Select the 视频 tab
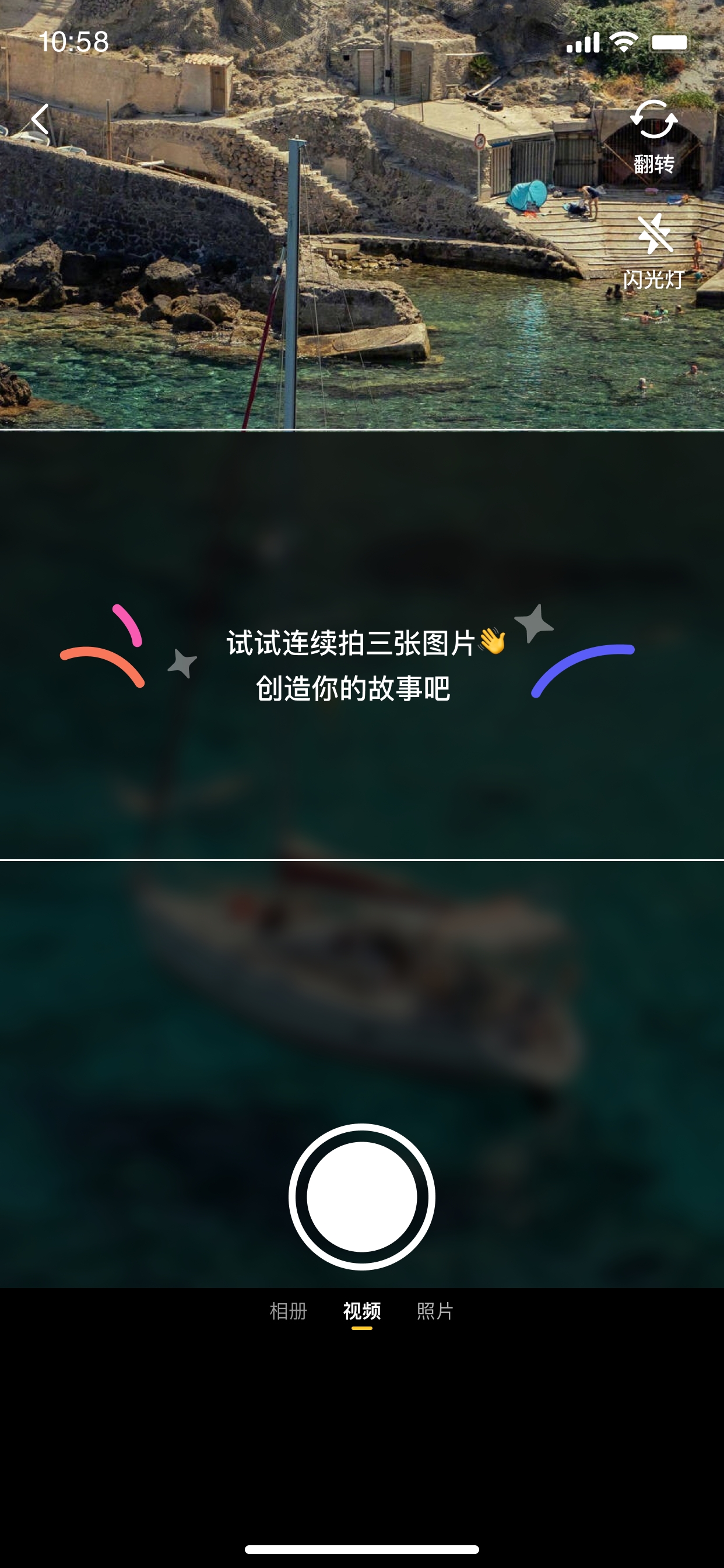724x1568 pixels. tap(362, 1311)
